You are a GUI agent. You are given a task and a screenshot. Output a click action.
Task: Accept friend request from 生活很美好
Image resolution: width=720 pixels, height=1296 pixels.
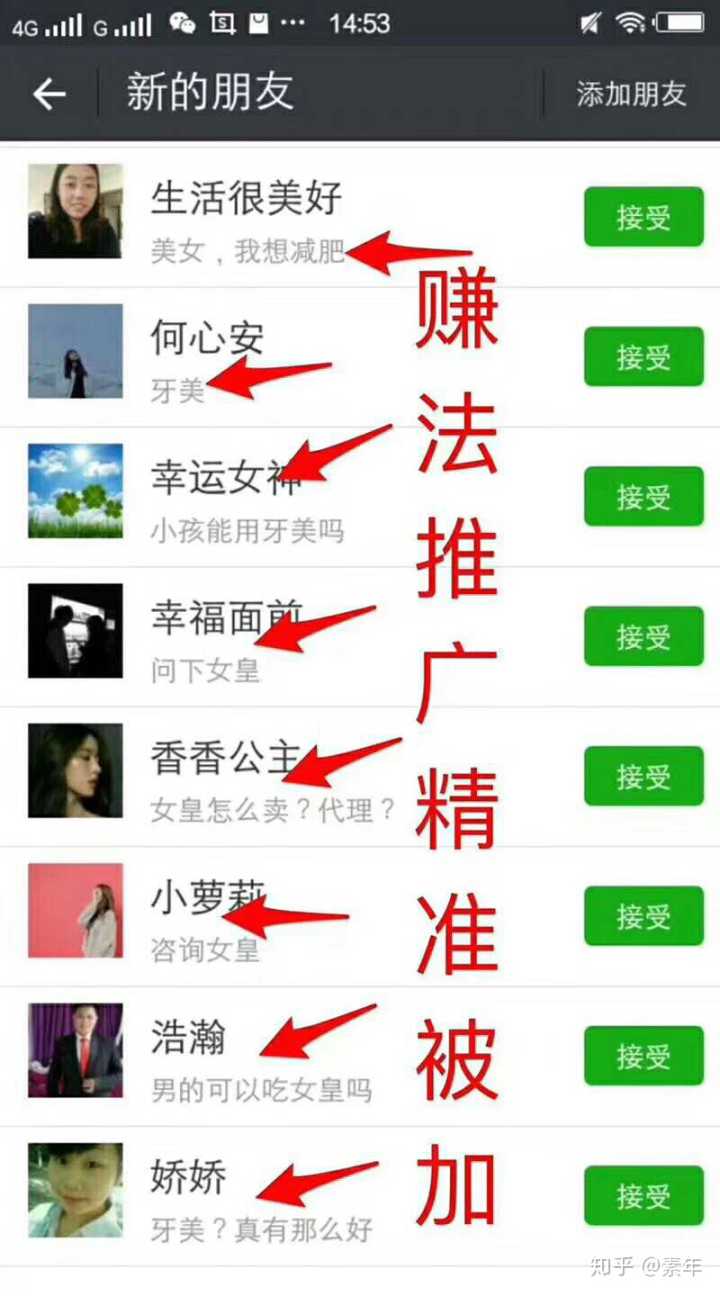pyautogui.click(x=643, y=217)
